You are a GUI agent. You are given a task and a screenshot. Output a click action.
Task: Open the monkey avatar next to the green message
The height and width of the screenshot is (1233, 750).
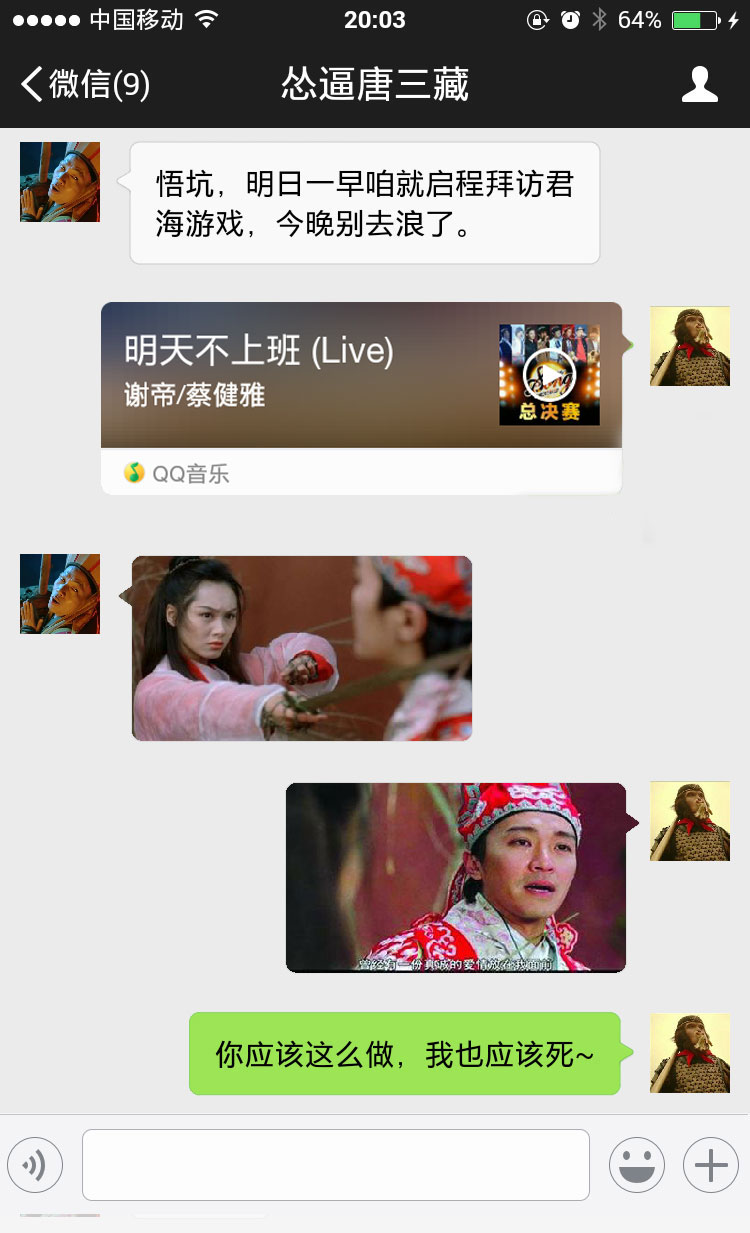click(x=690, y=1052)
